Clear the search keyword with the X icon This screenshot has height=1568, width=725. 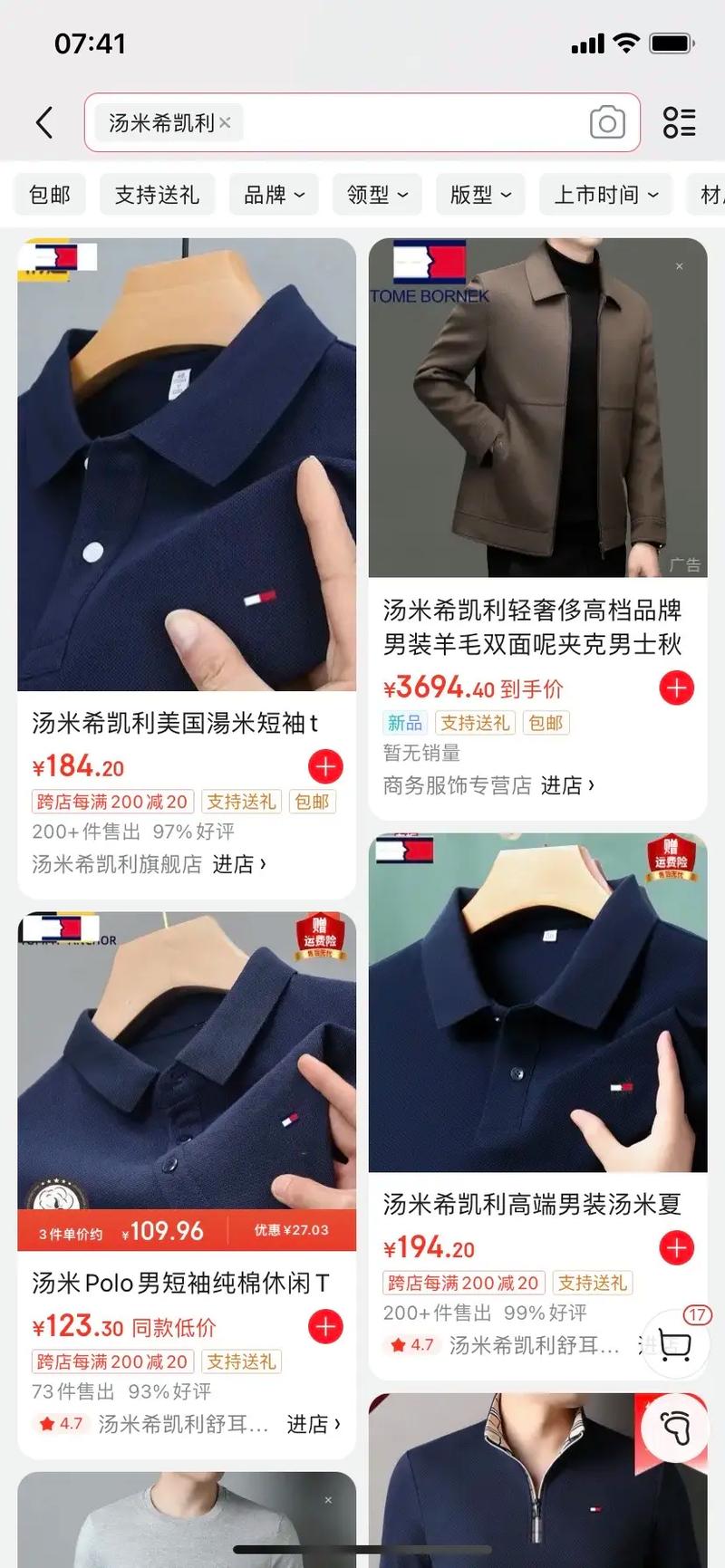pyautogui.click(x=226, y=122)
